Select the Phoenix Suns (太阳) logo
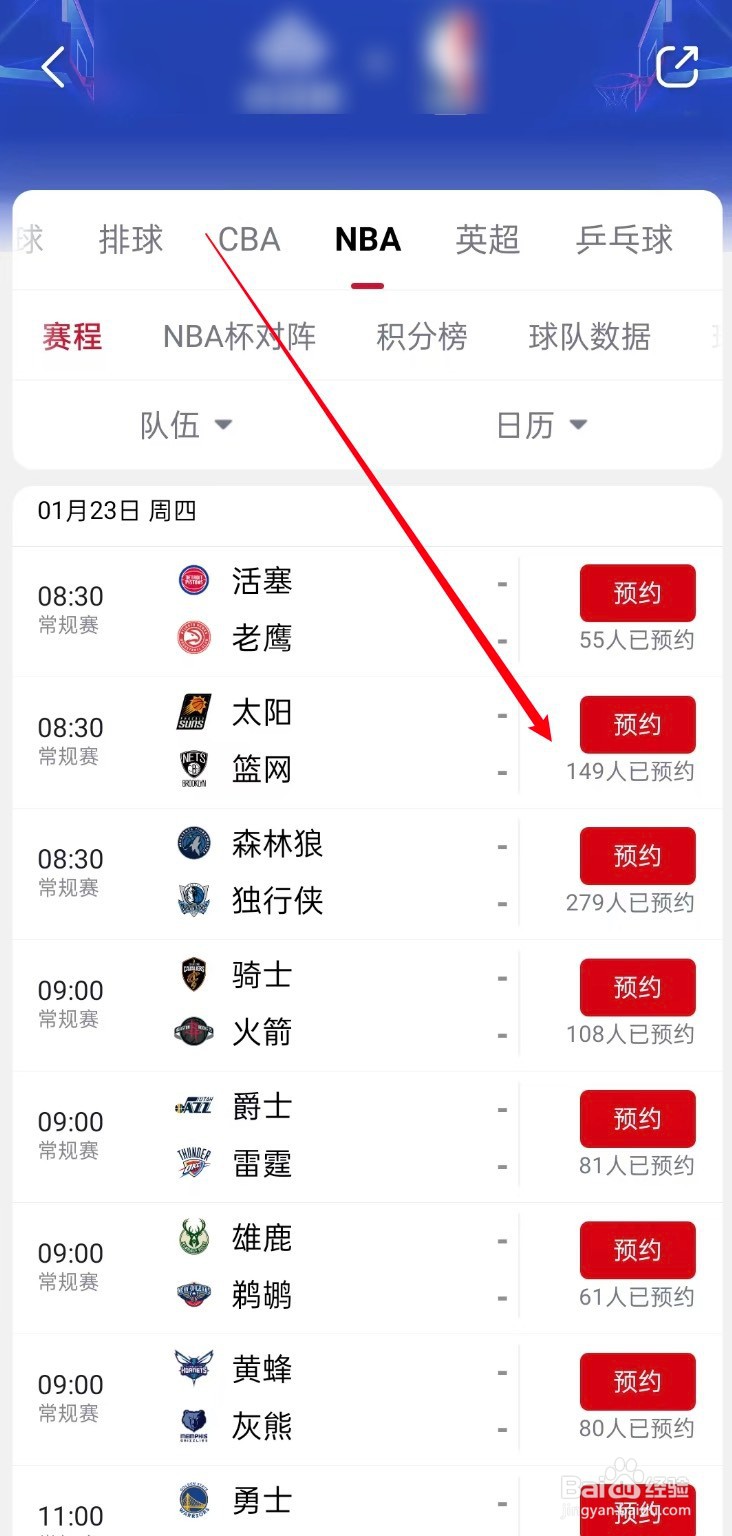The height and width of the screenshot is (1536, 732). point(192,712)
